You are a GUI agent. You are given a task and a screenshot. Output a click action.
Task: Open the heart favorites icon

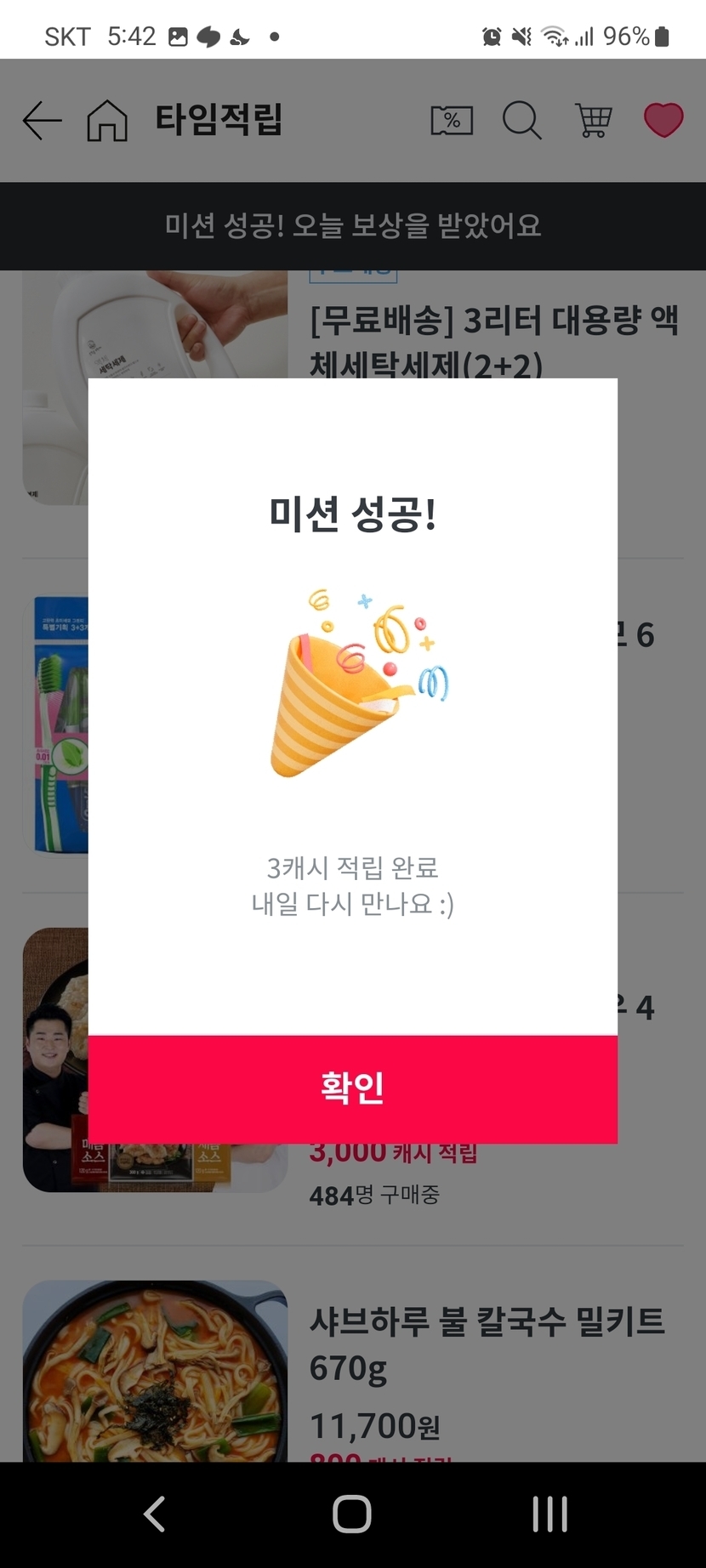tap(663, 120)
